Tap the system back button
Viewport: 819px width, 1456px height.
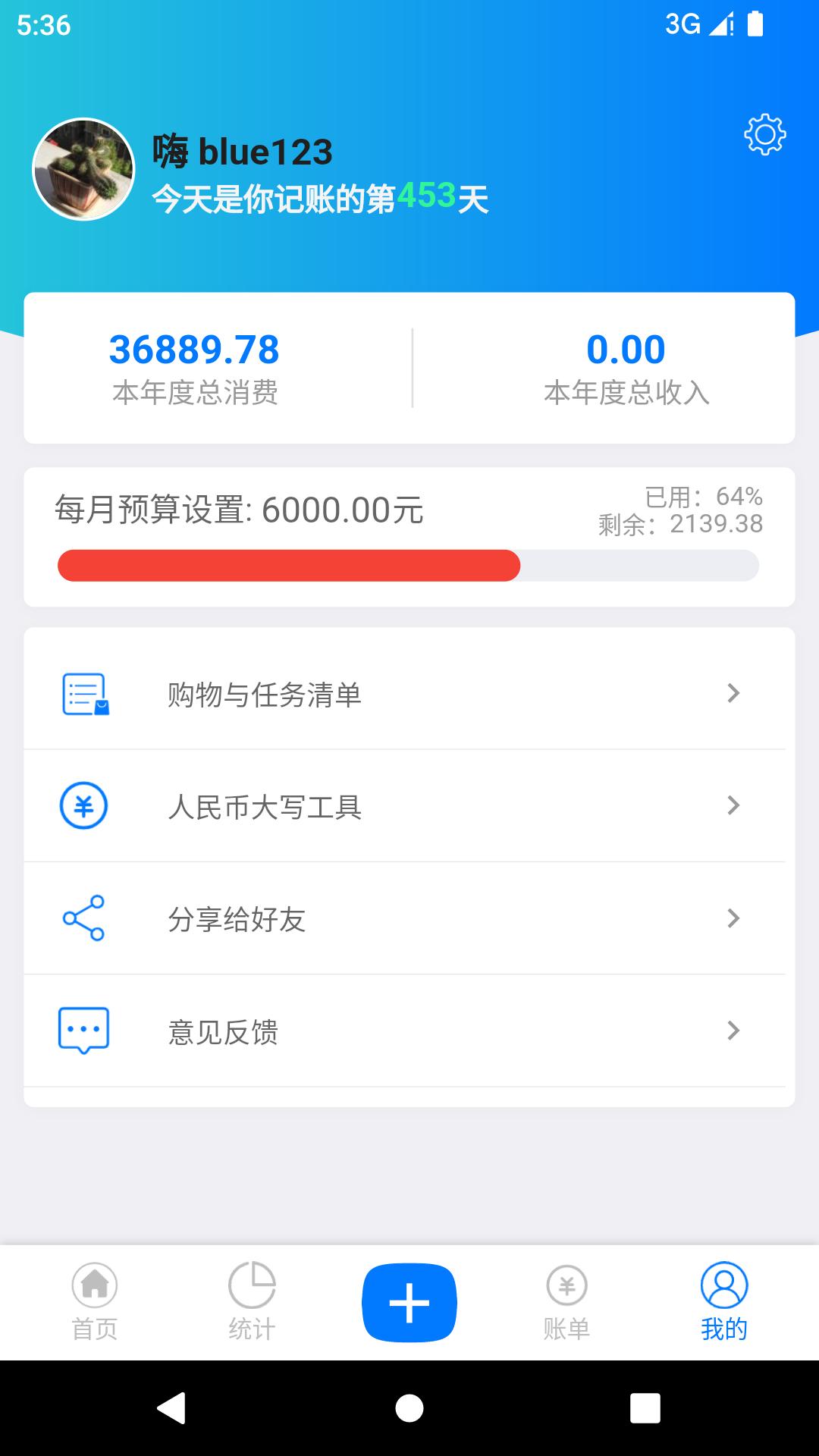click(171, 1408)
